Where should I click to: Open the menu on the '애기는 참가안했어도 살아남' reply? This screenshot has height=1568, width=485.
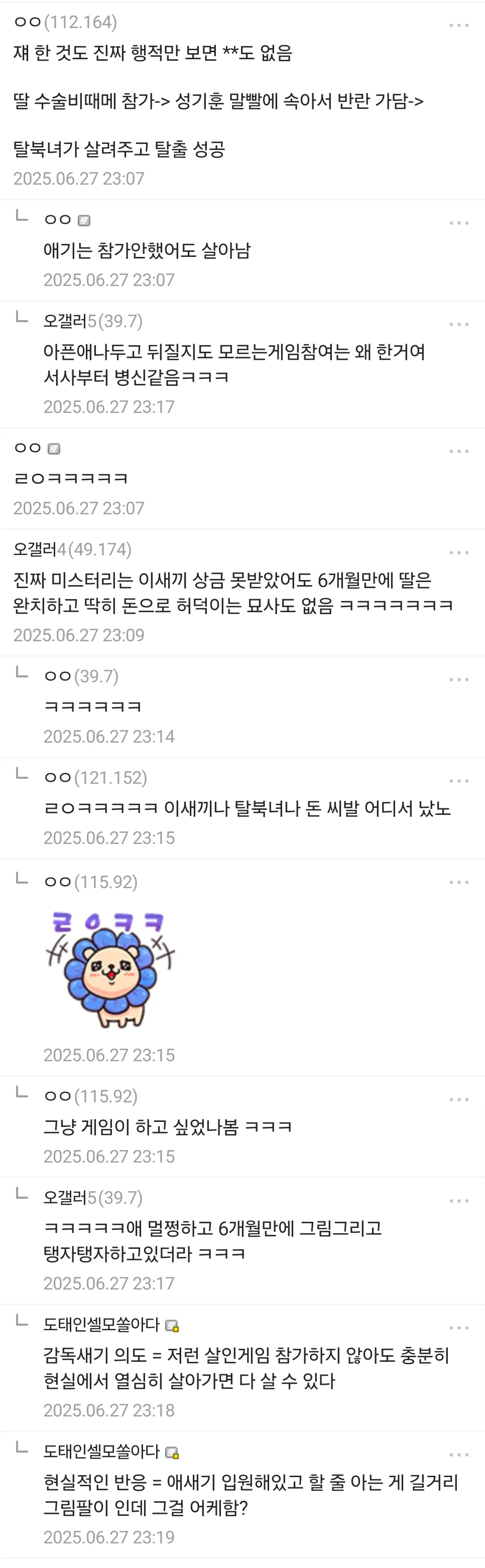(458, 223)
